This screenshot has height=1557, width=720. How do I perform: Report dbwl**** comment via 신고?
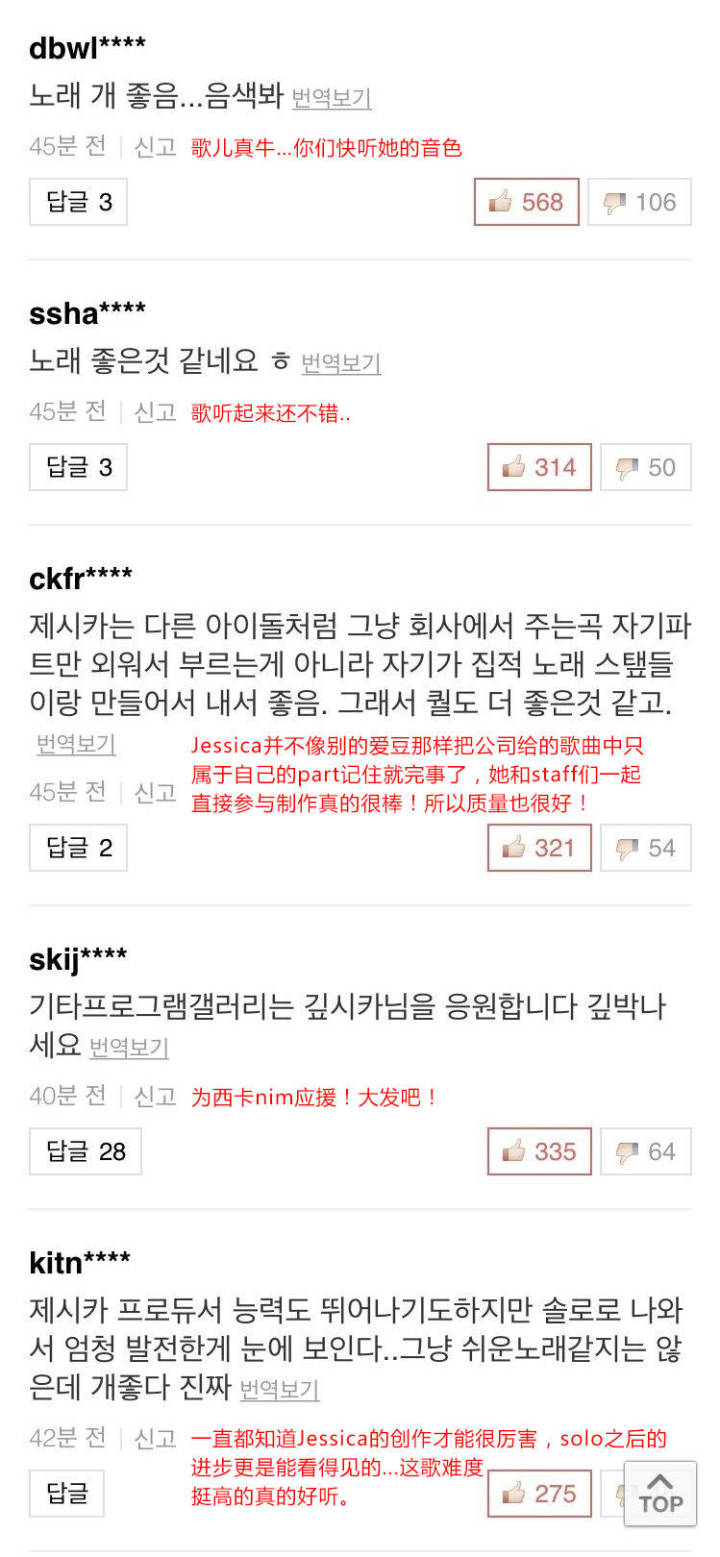(x=155, y=147)
